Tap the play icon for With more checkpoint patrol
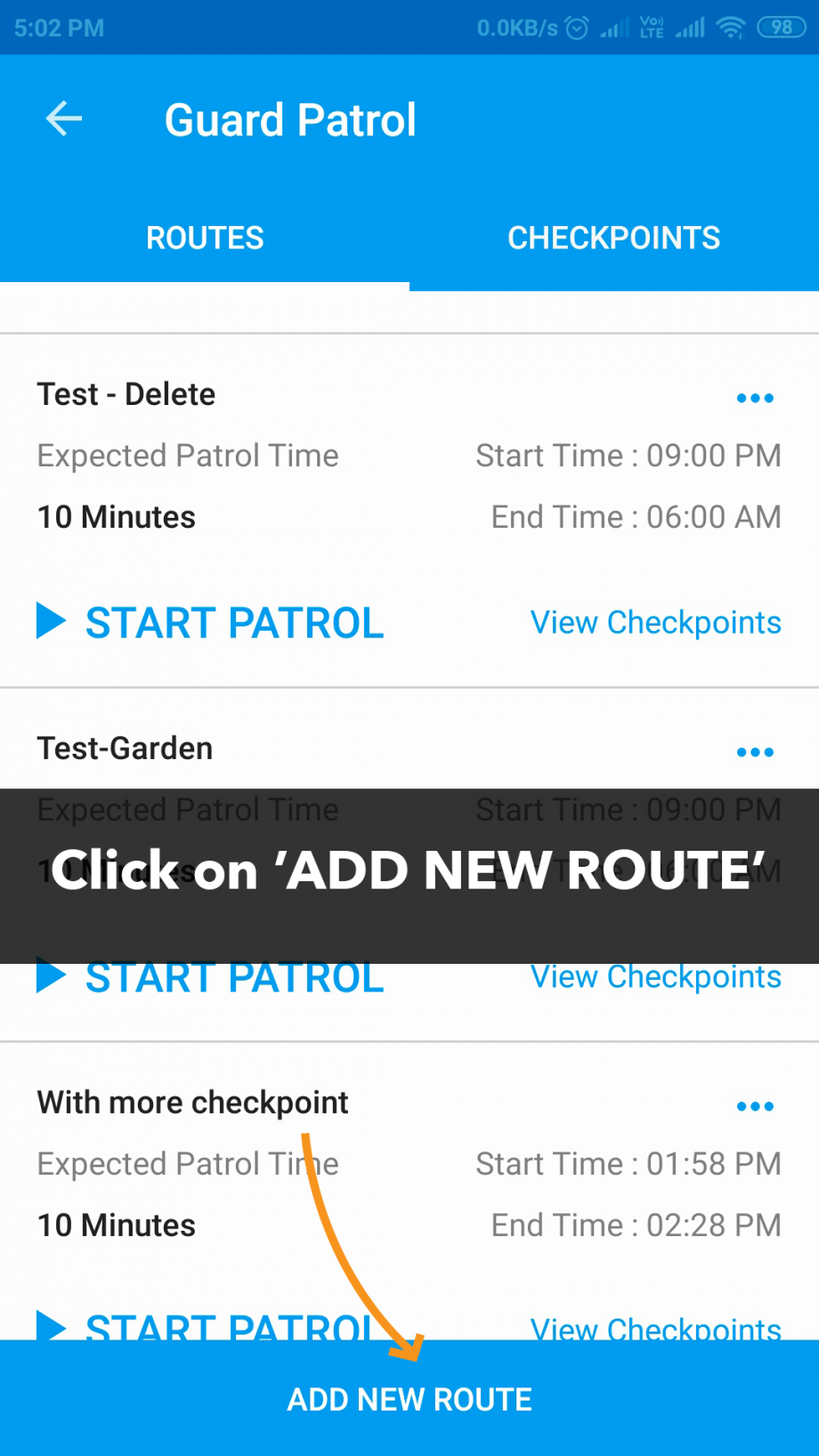 click(x=52, y=1329)
